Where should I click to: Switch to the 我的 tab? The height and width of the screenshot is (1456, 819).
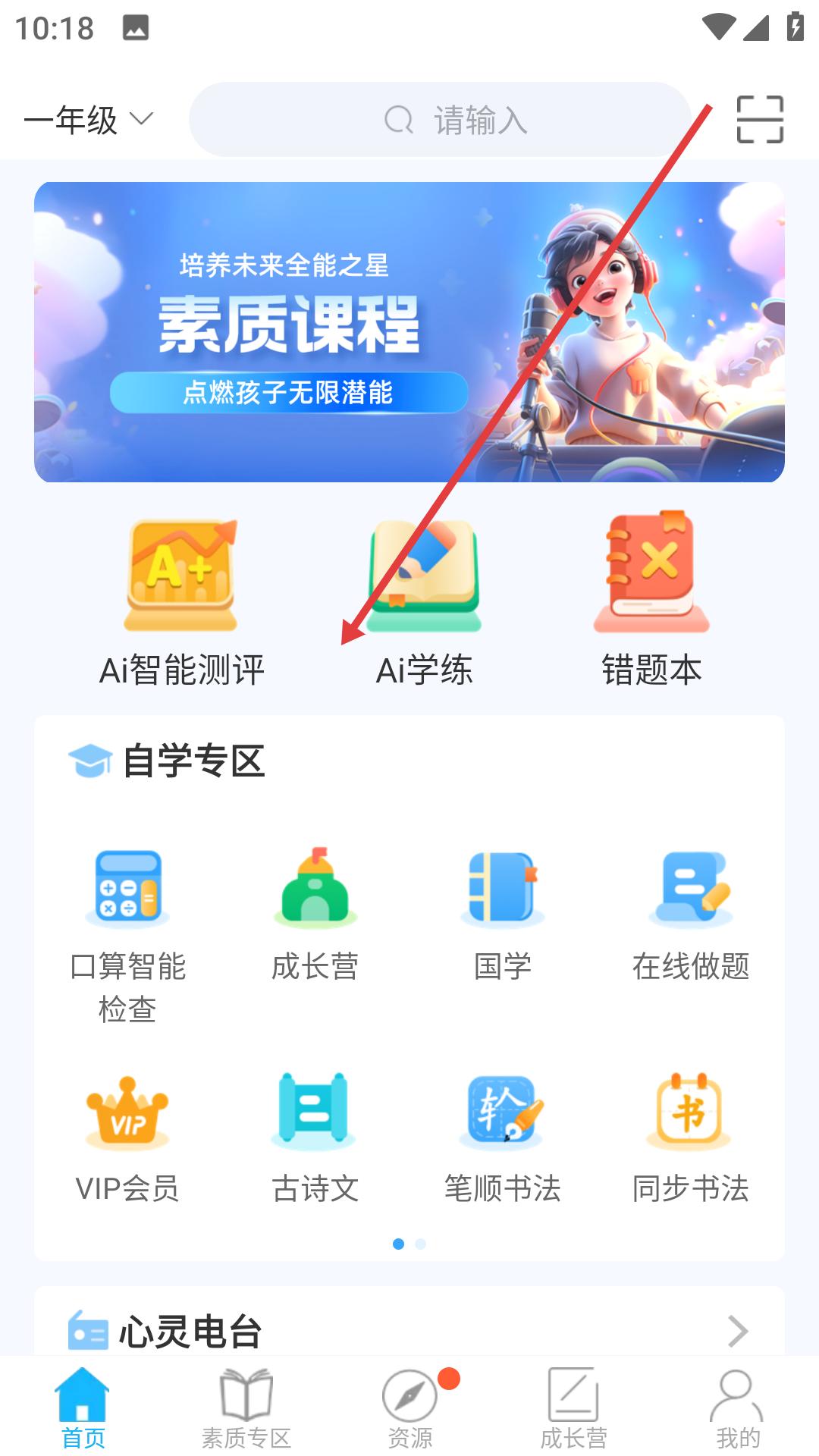737,1407
